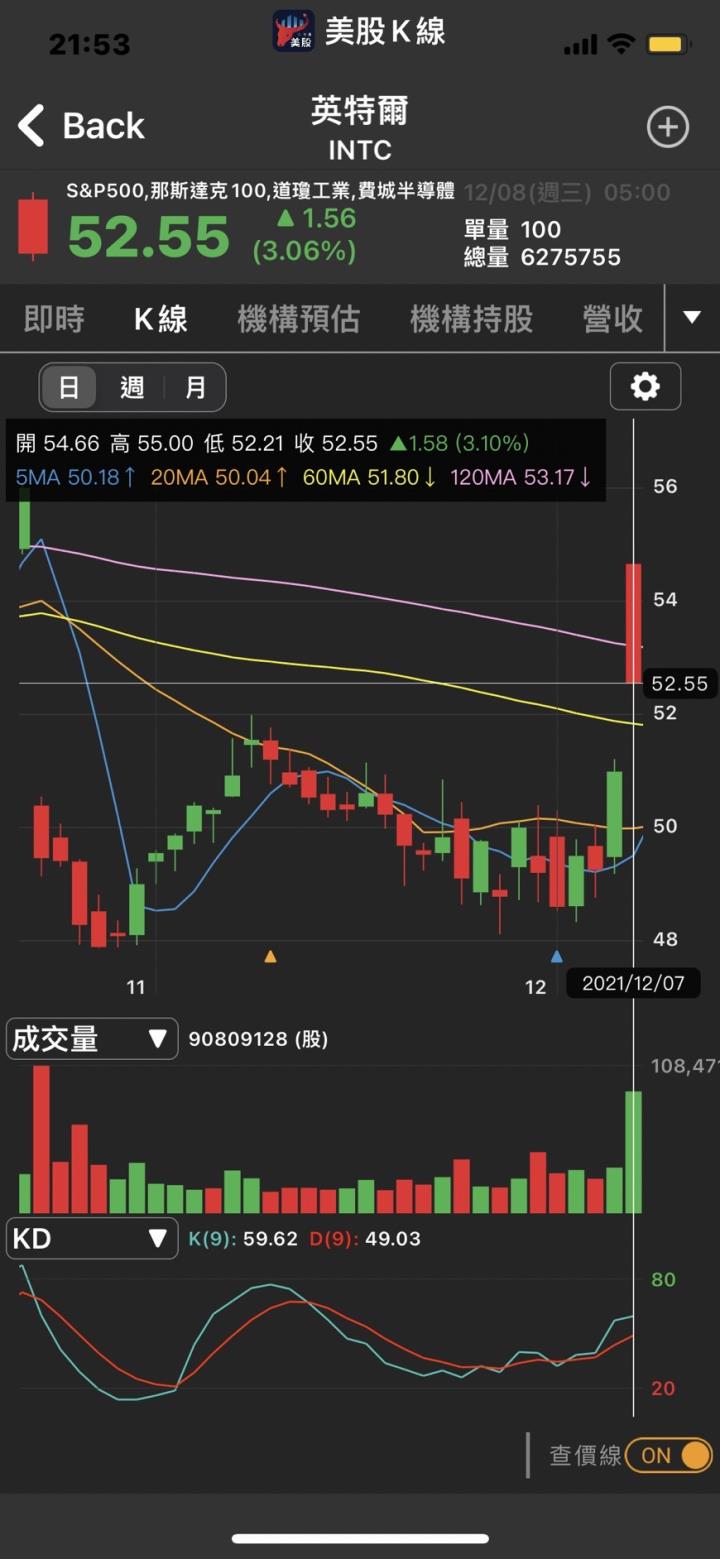Add INTC with the plus icon
This screenshot has height=1559, width=720.
[x=667, y=127]
